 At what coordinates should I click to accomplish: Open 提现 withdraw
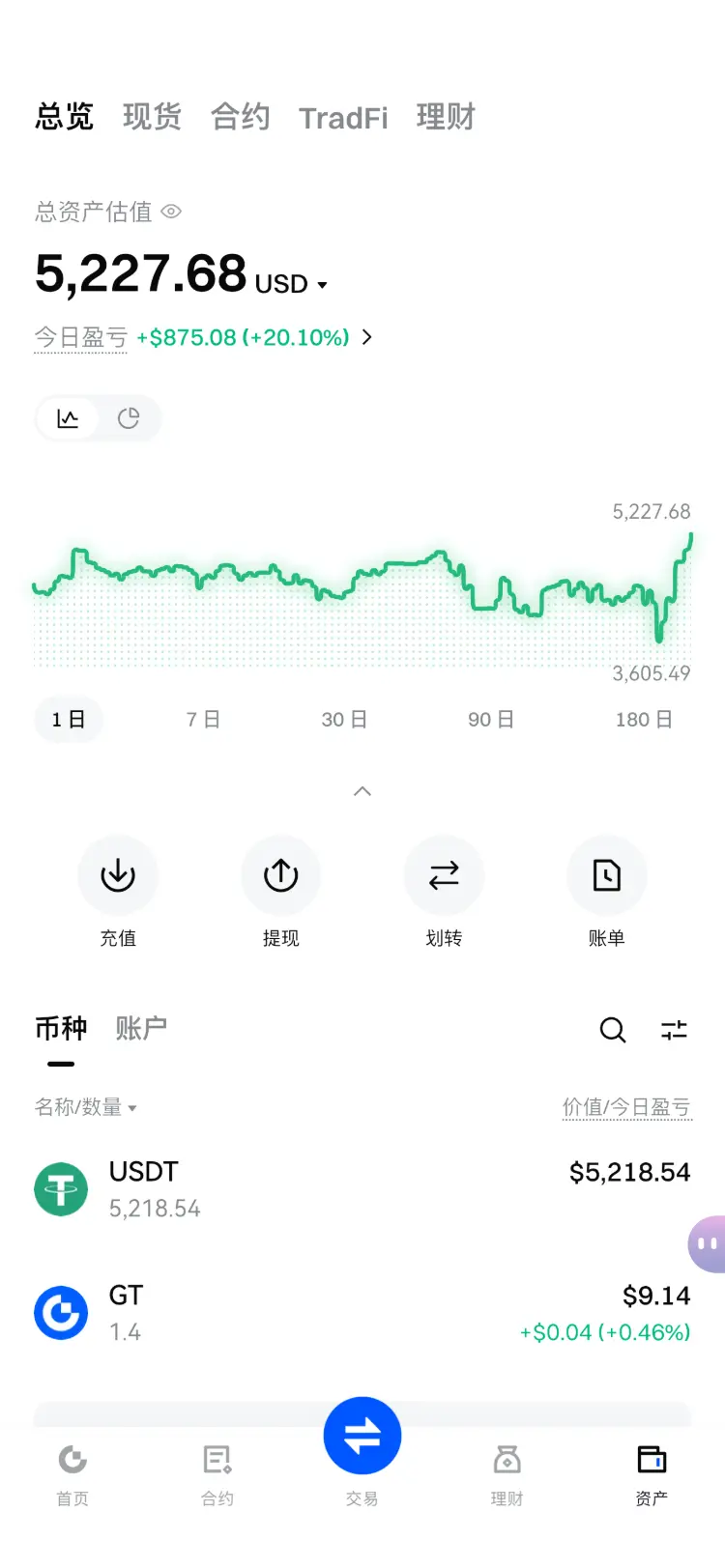pos(280,876)
